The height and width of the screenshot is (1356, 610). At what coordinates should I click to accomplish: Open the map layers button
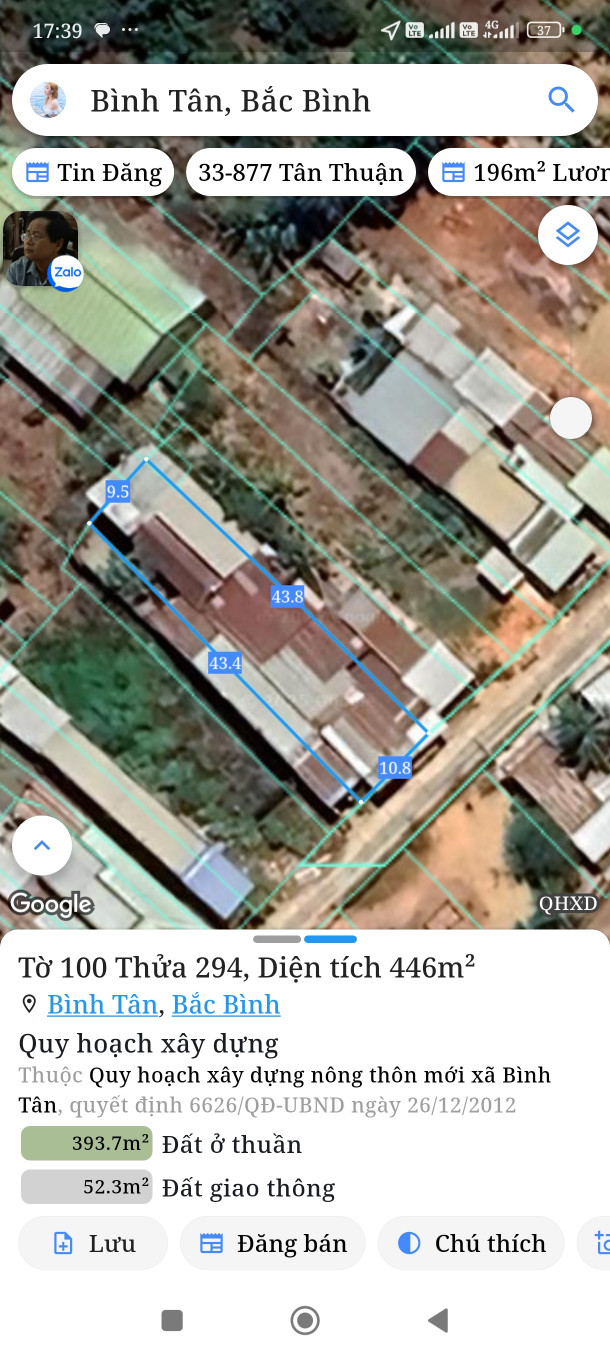[x=568, y=235]
